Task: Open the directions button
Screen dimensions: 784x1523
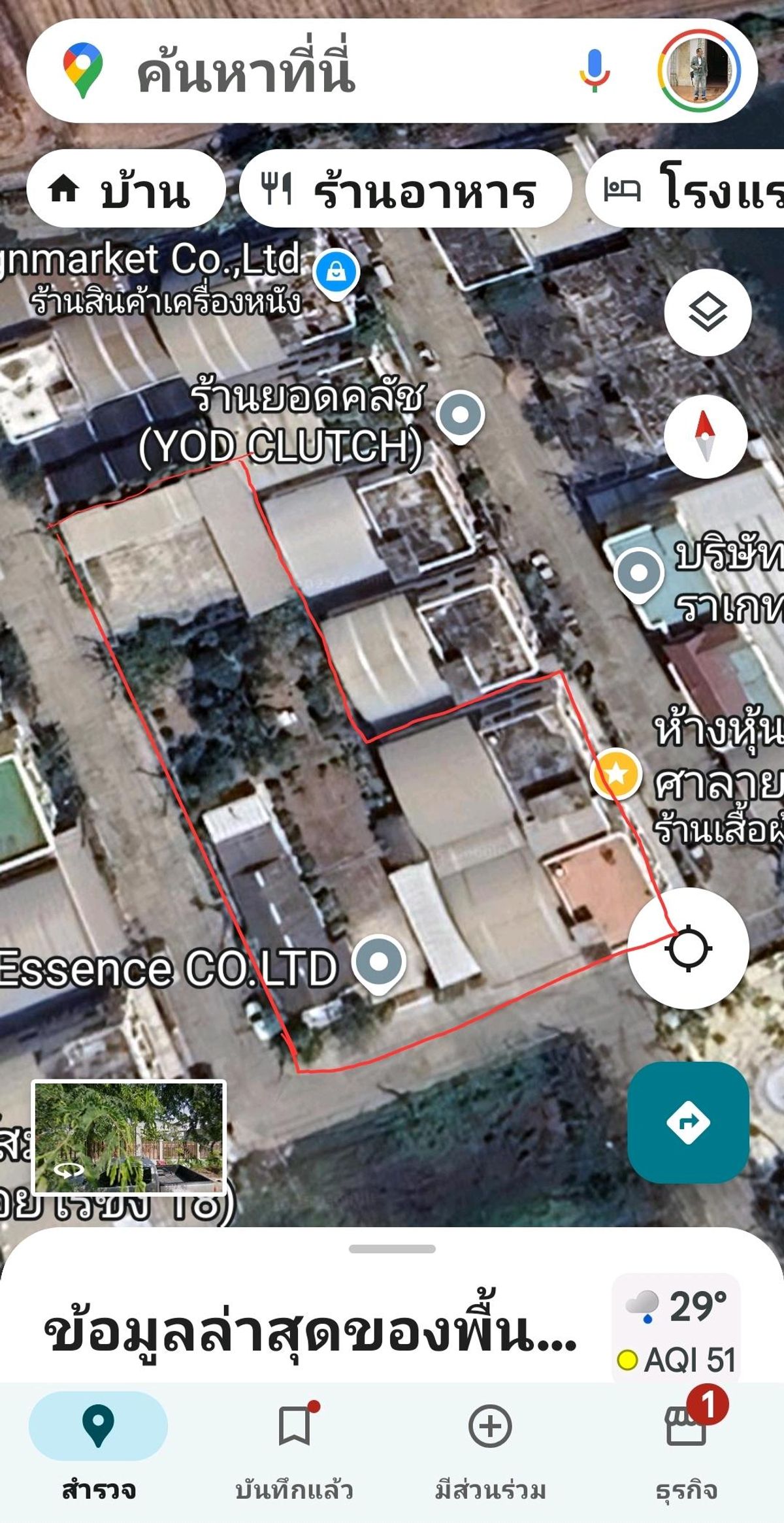Action: click(688, 1122)
